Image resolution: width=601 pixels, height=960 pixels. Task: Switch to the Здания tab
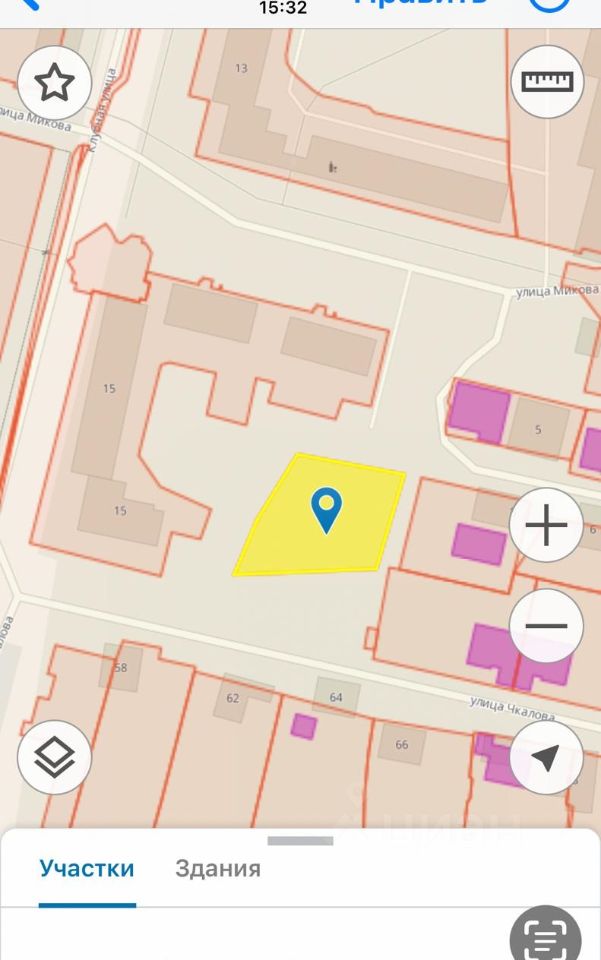coord(218,868)
